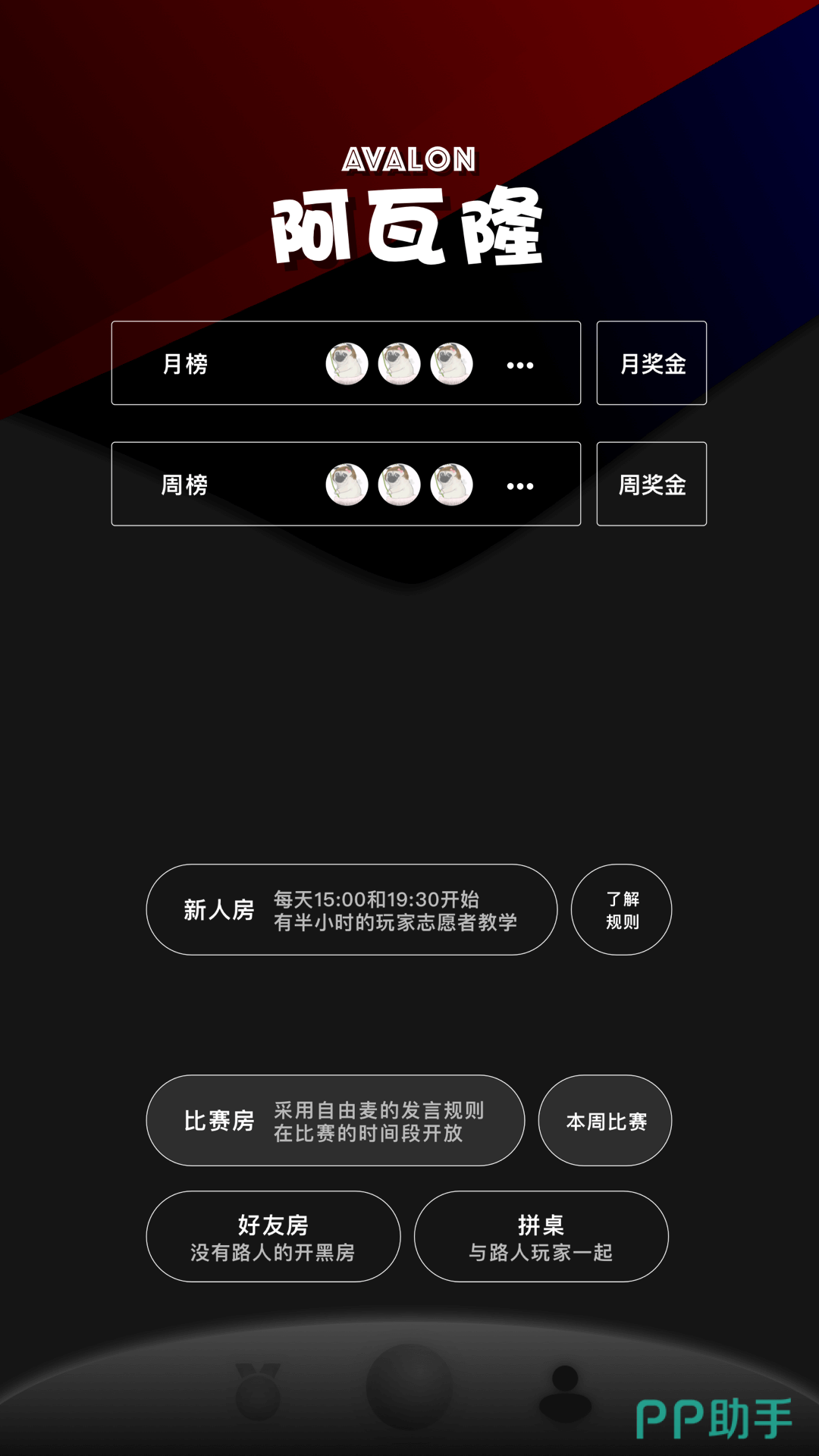The image size is (819, 1456).
Task: View the 月奖金 monthly prize
Action: point(651,363)
